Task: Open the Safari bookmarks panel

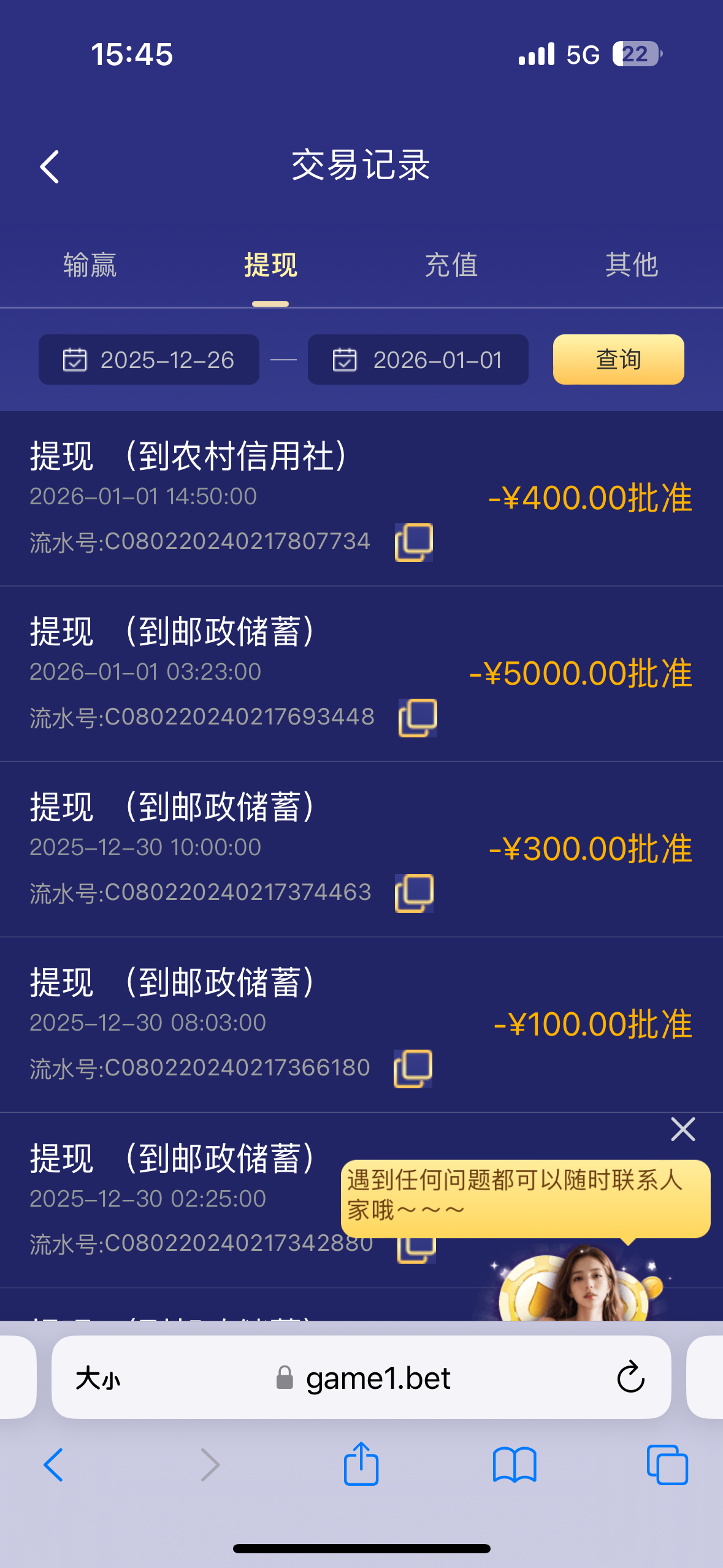Action: coord(515,1466)
